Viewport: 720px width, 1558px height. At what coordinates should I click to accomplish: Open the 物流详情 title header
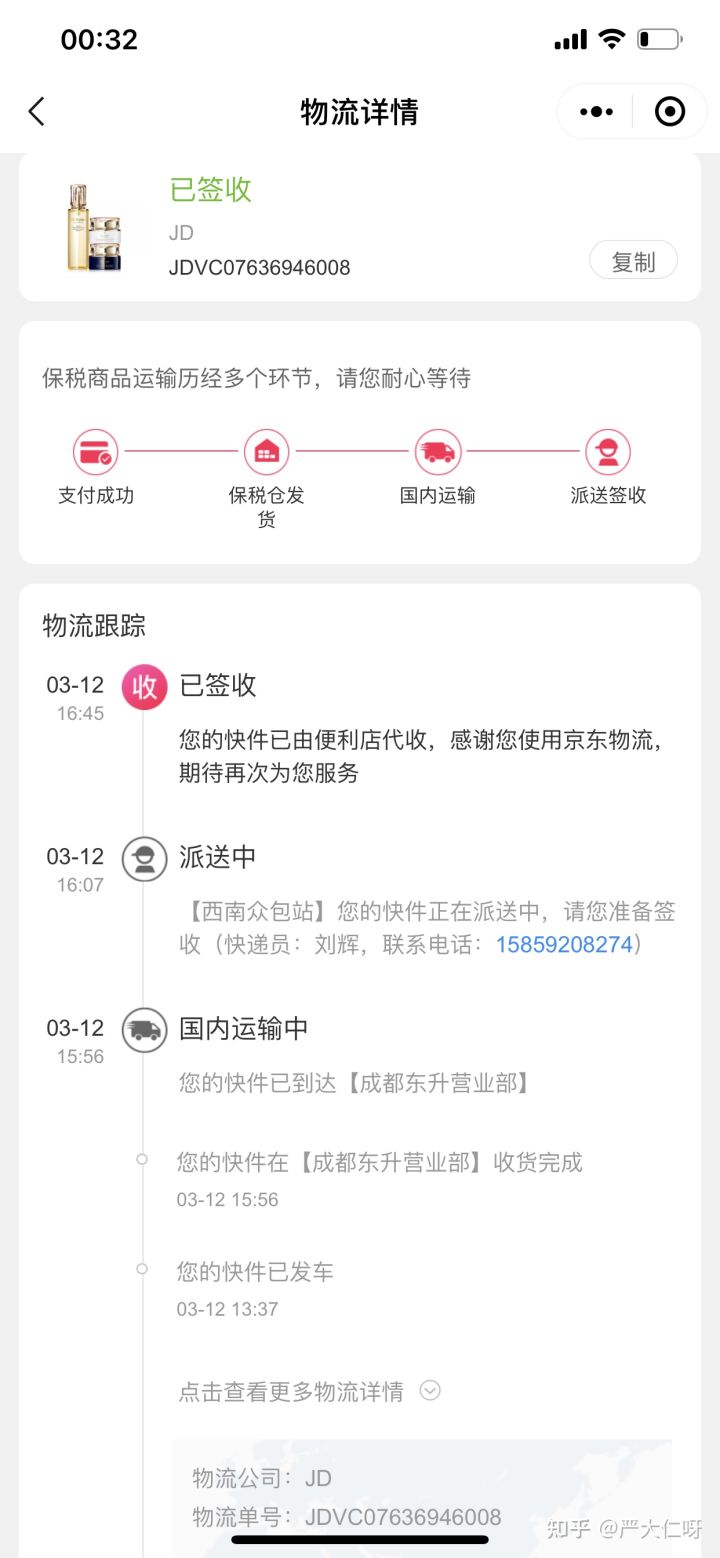point(360,111)
